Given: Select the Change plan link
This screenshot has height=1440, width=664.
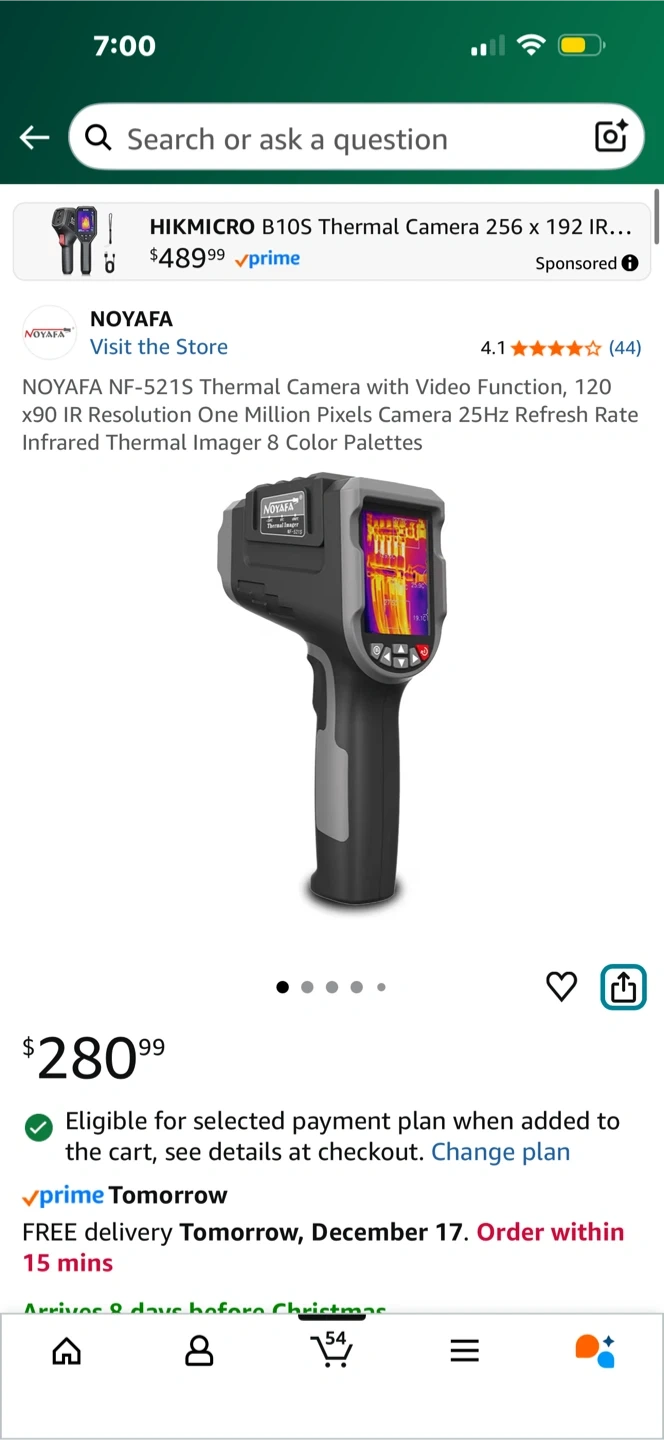Looking at the screenshot, I should pyautogui.click(x=500, y=1152).
